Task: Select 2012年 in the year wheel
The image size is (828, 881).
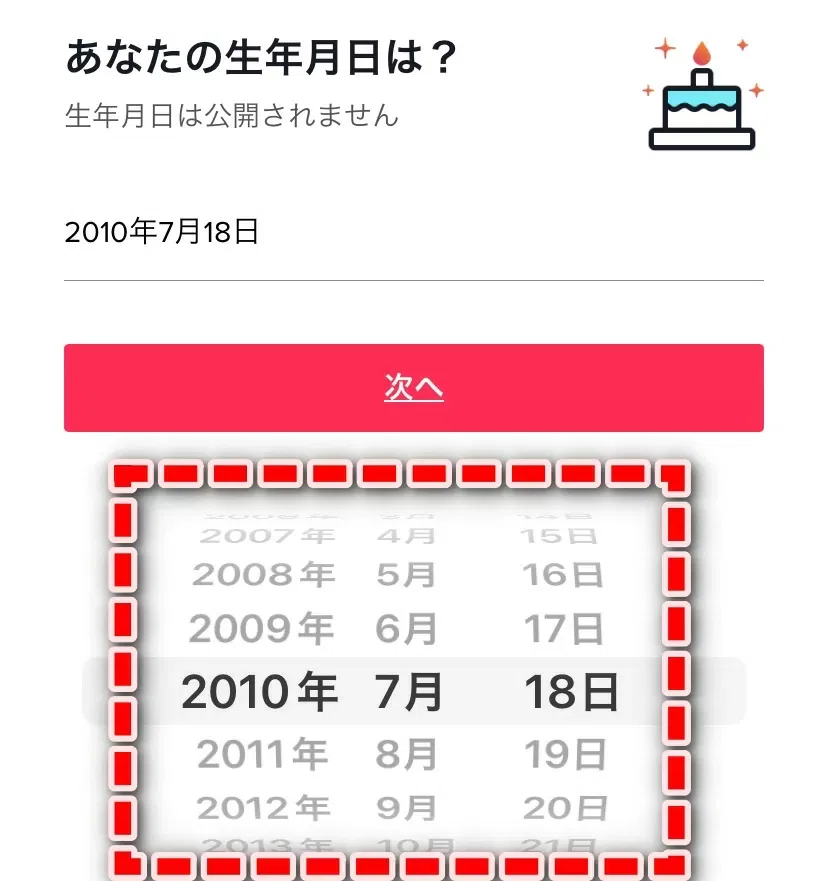Action: tap(263, 808)
